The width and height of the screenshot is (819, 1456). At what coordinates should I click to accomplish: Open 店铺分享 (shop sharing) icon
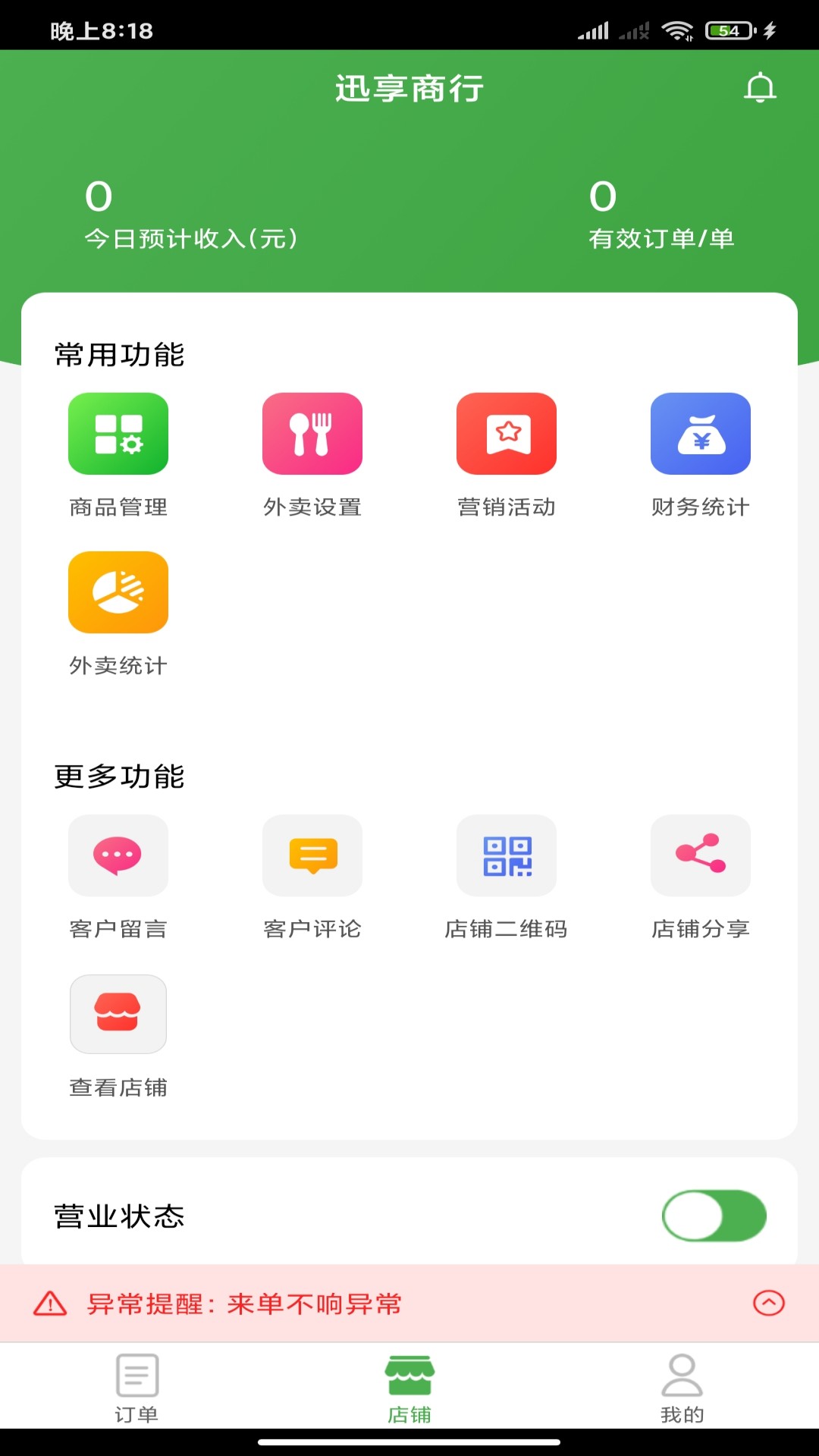tap(700, 855)
